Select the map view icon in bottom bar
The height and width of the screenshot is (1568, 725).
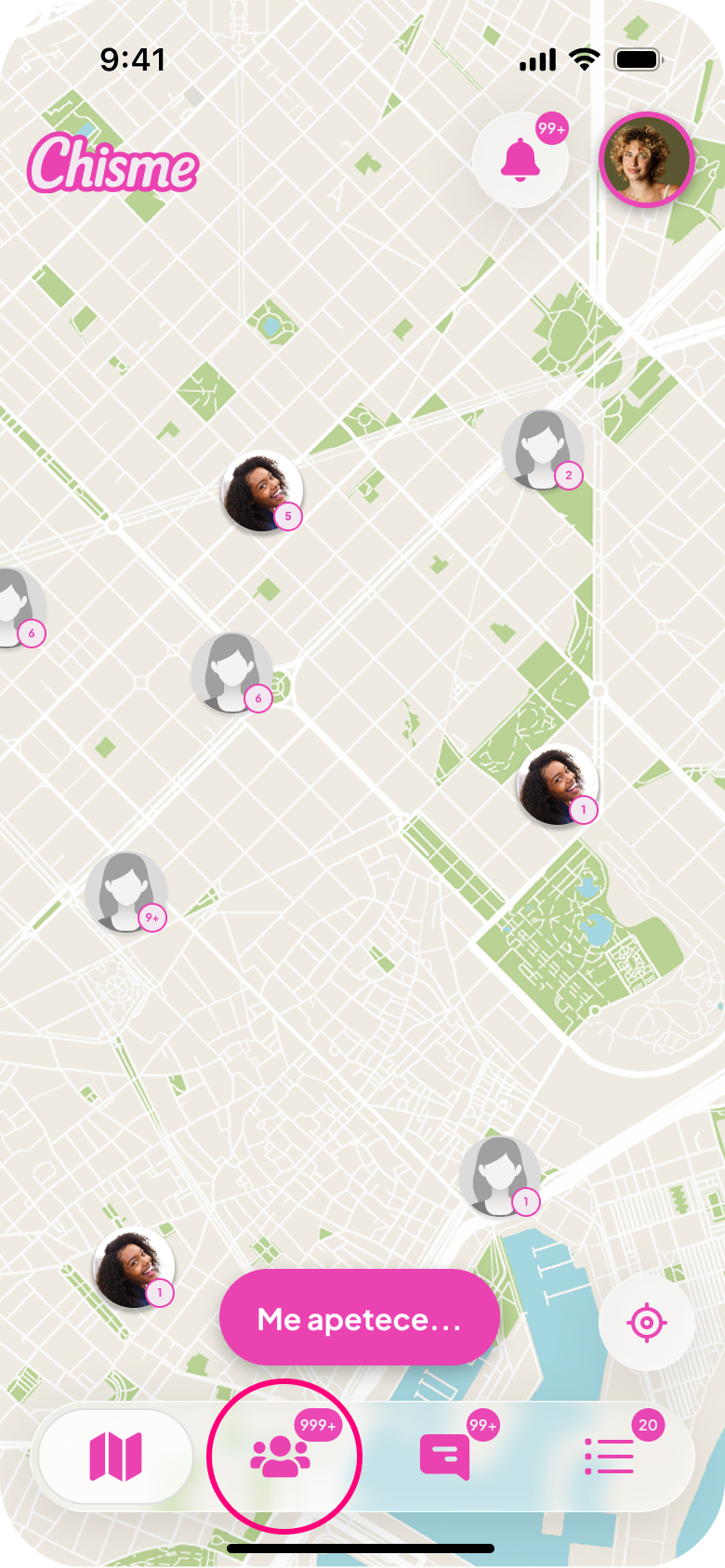113,1456
